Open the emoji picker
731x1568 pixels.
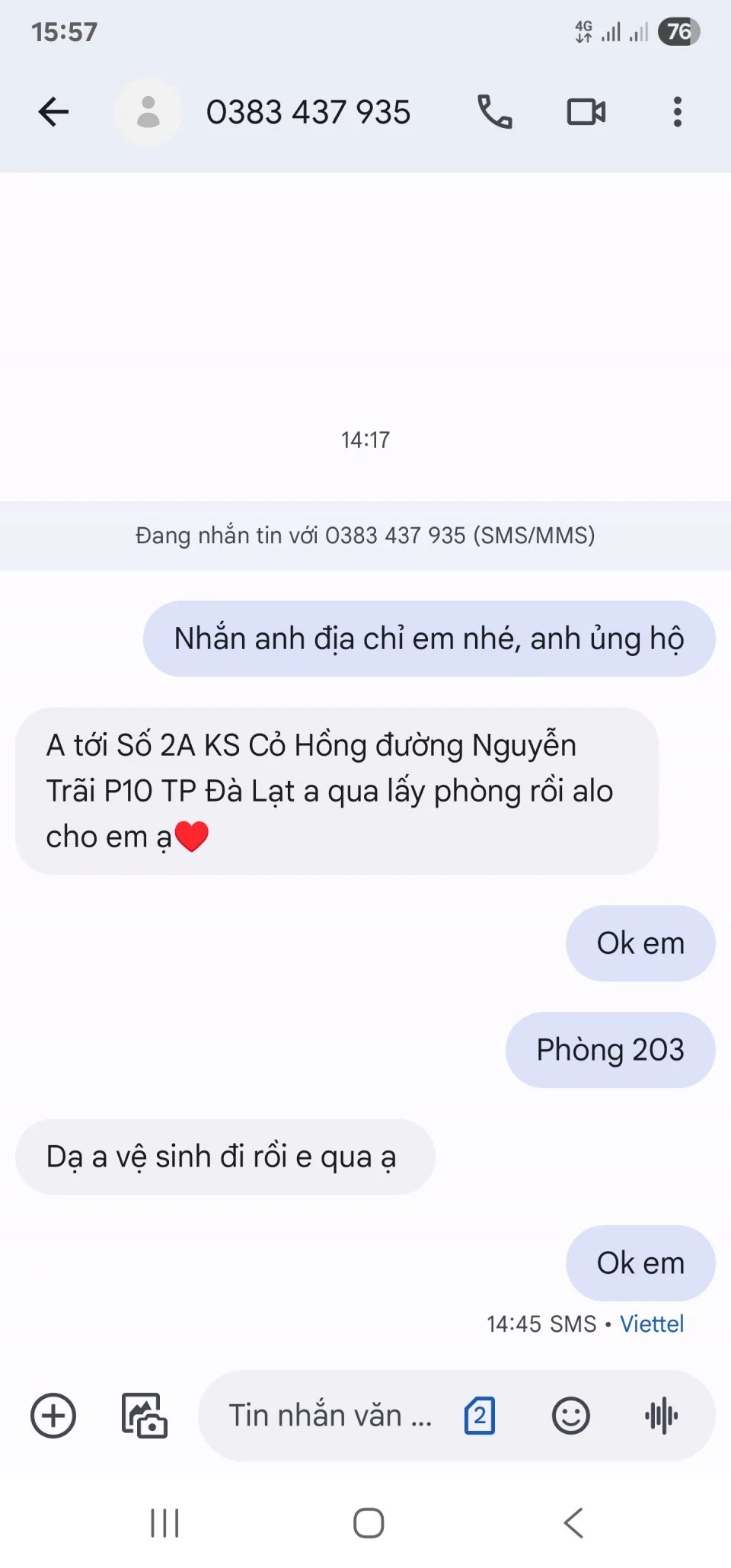[570, 1416]
